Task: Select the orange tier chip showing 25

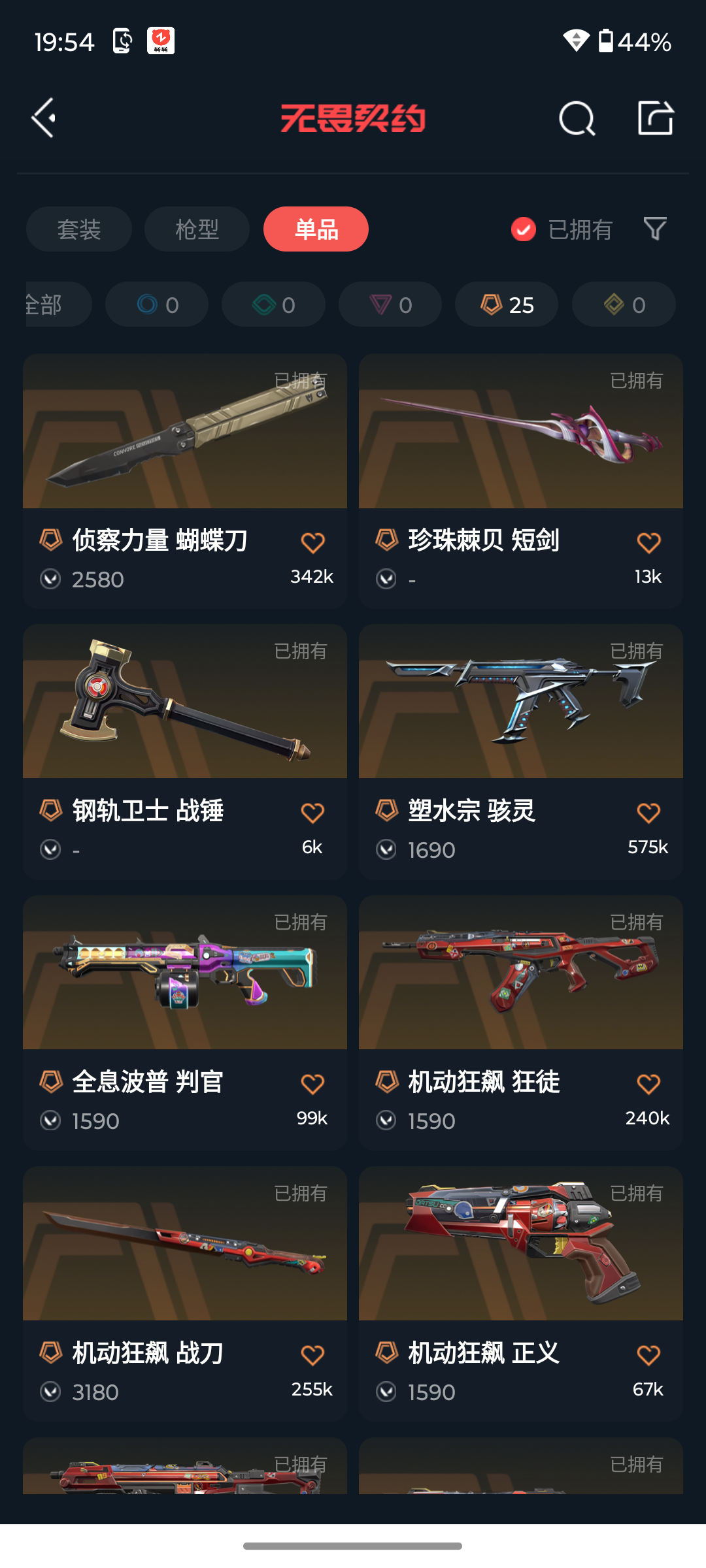Action: tap(507, 304)
